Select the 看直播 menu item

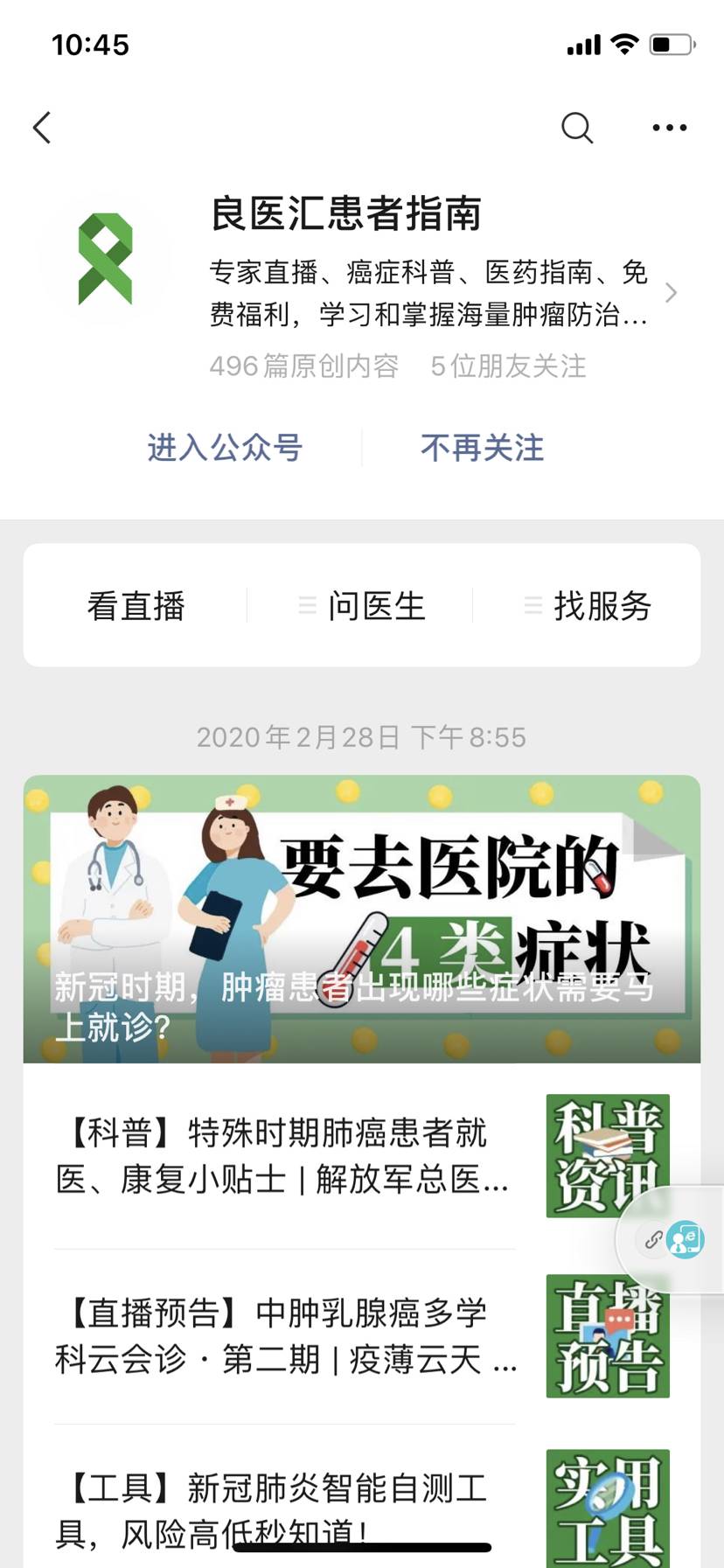coord(136,605)
